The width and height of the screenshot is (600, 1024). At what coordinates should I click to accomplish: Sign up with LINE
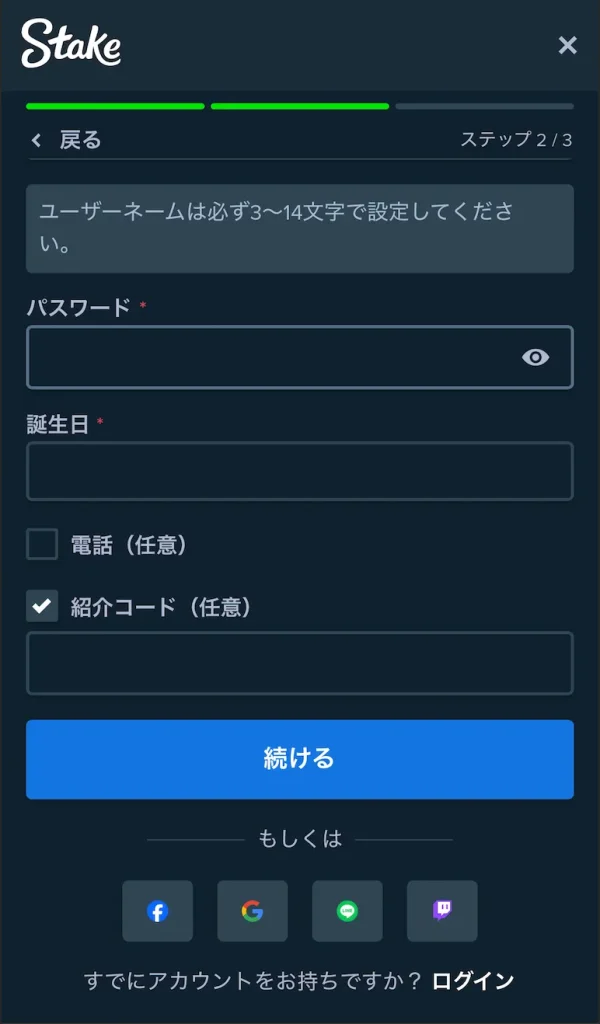point(347,911)
